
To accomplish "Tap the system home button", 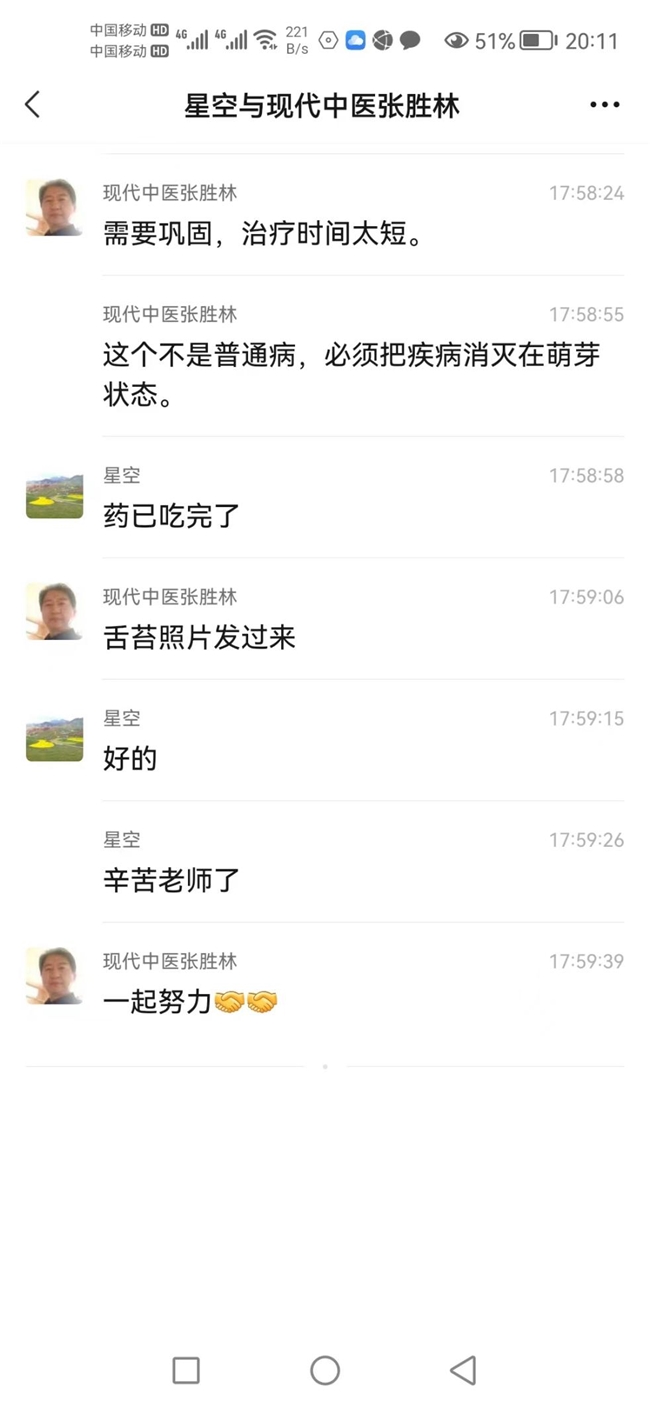I will tap(325, 1370).
